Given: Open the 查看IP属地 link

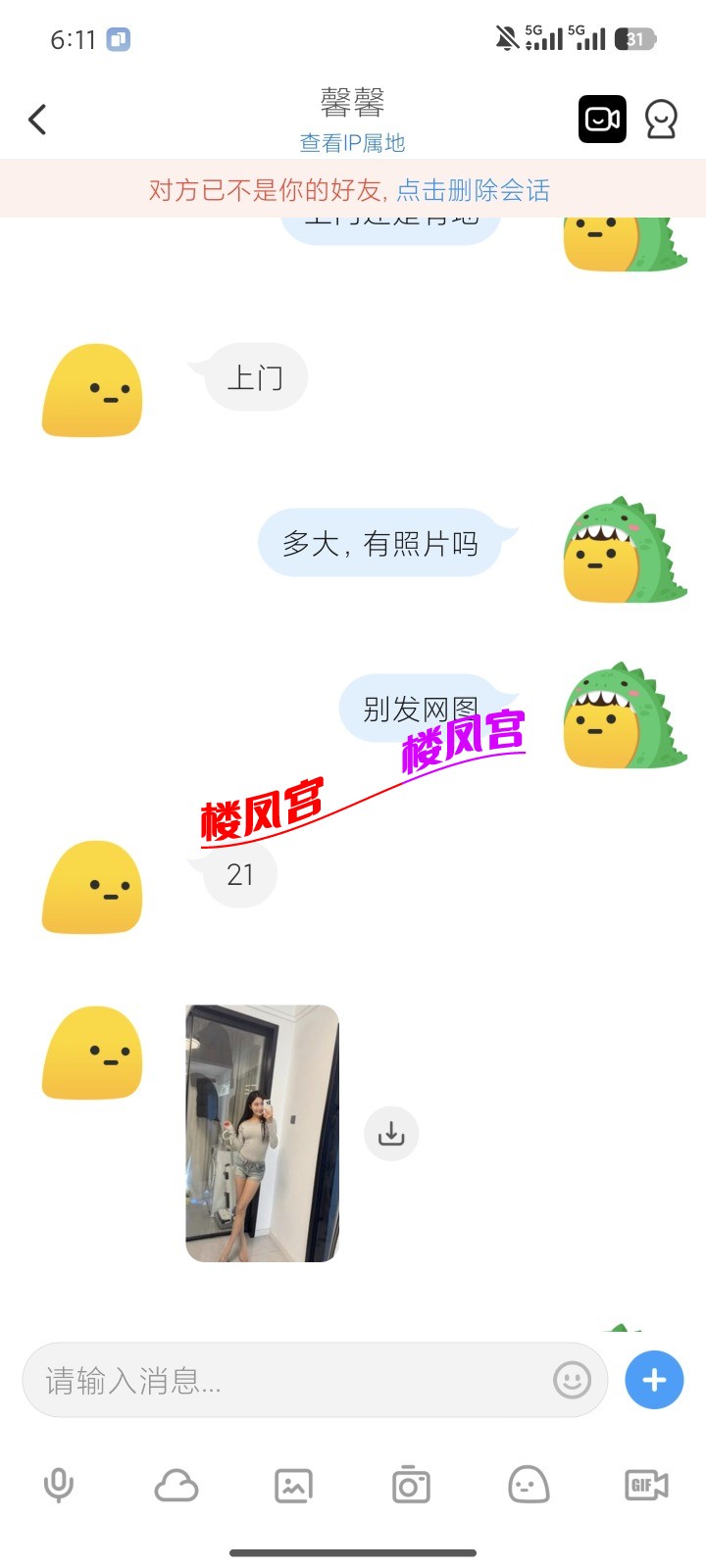Looking at the screenshot, I should 353,143.
